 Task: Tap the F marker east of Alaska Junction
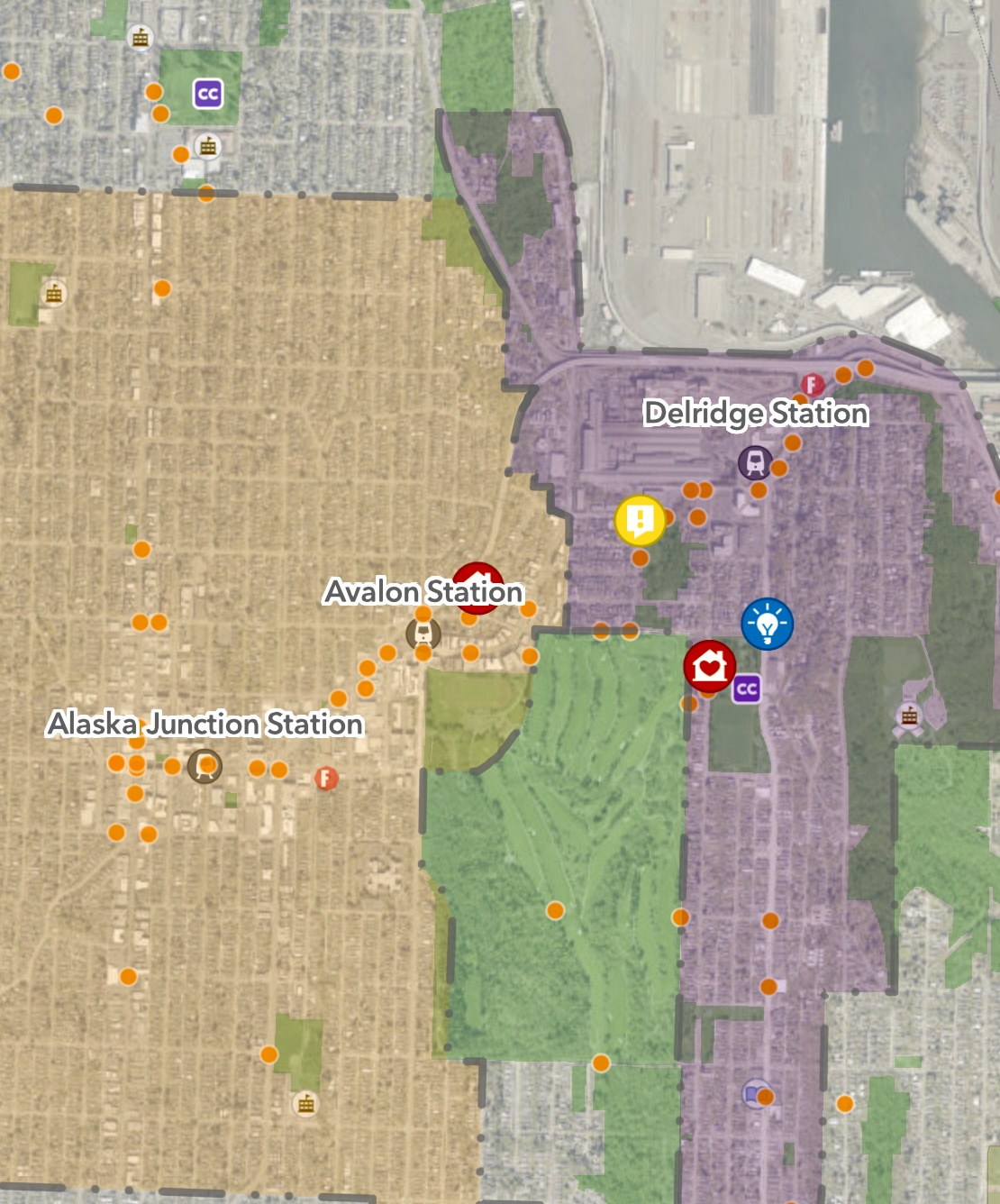point(325,778)
